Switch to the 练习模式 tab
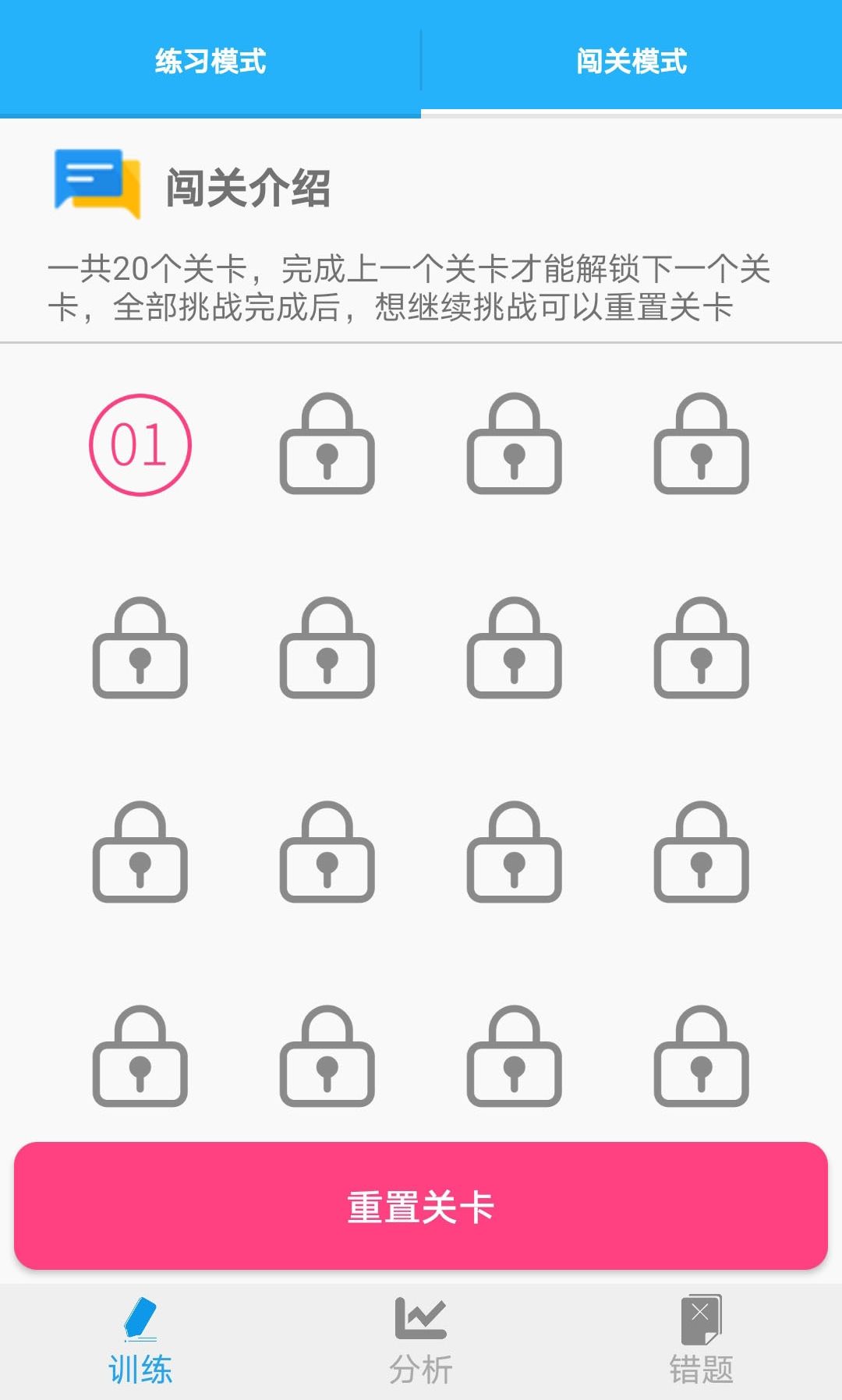 [x=210, y=61]
